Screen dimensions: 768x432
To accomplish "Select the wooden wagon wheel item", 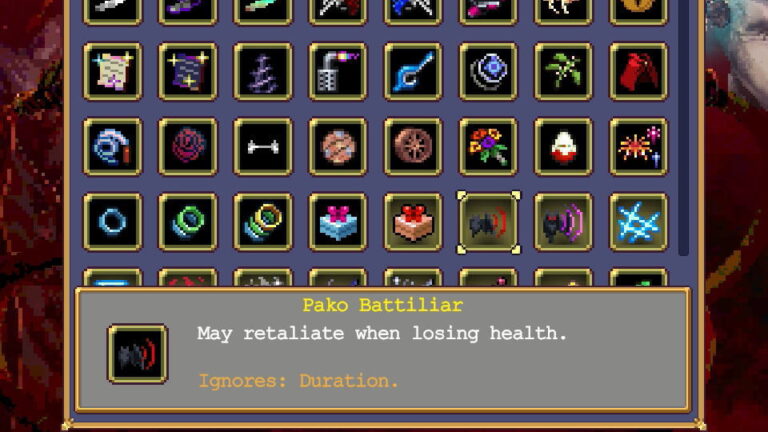I will (x=412, y=147).
